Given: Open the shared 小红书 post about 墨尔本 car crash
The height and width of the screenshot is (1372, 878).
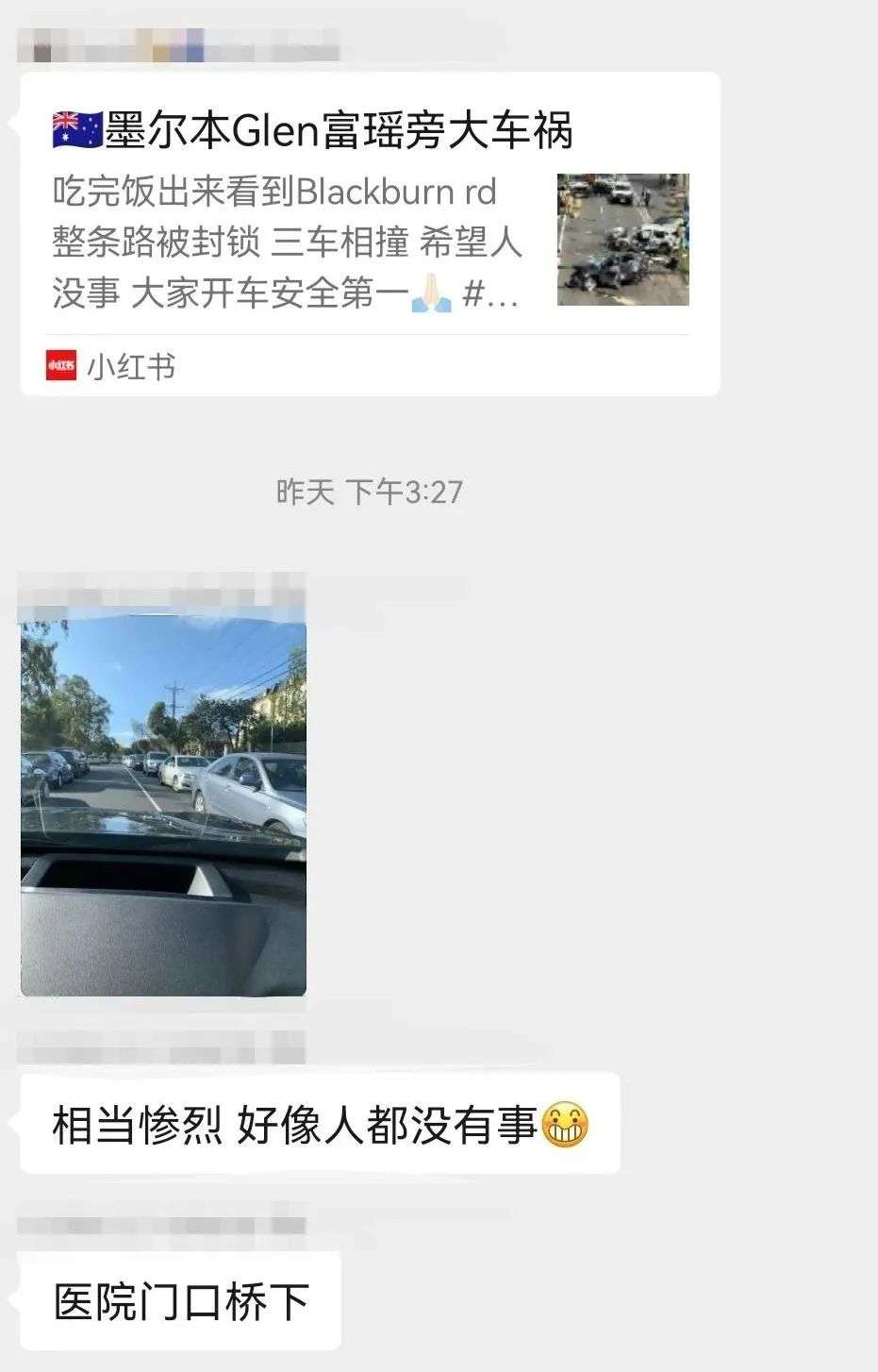Looking at the screenshot, I should (x=368, y=232).
